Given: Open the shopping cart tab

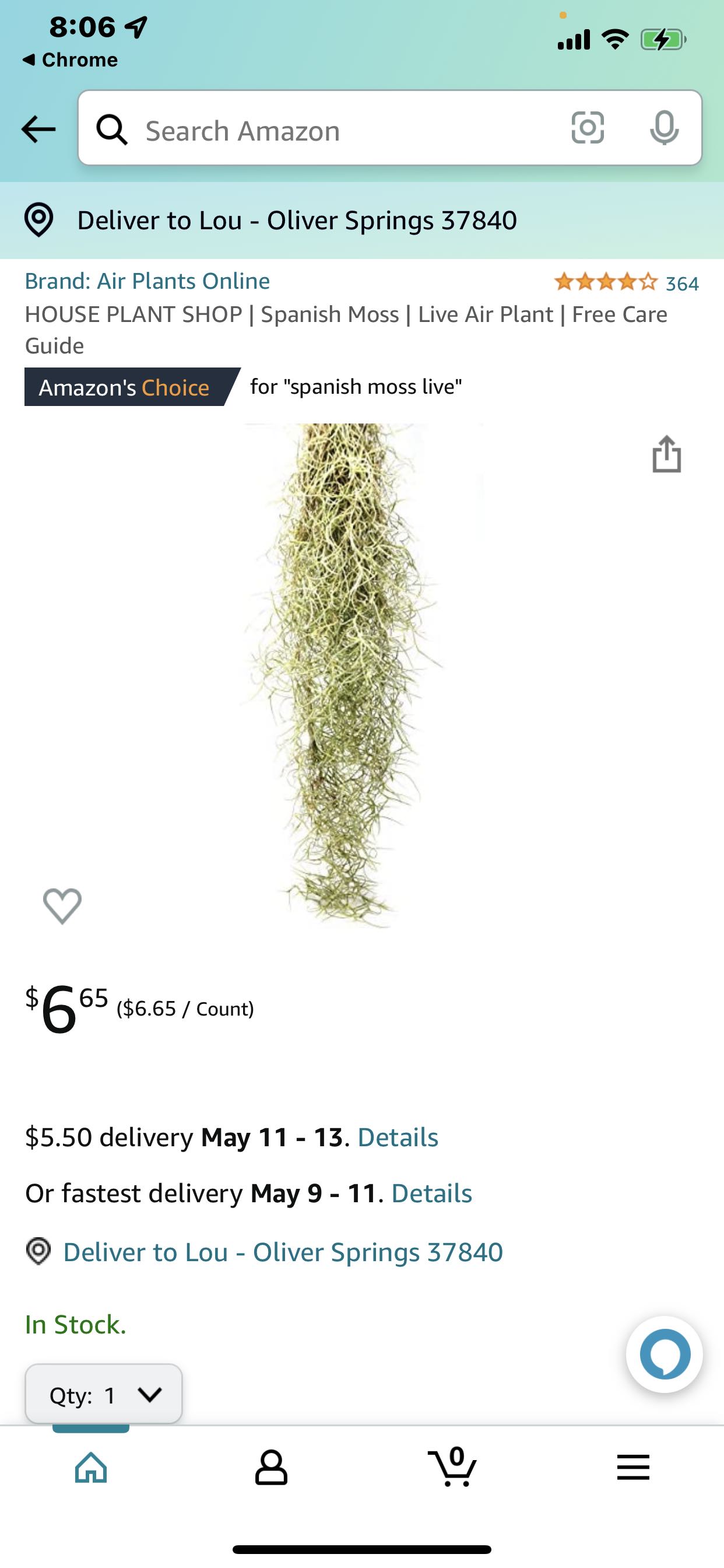Looking at the screenshot, I should 452,1468.
